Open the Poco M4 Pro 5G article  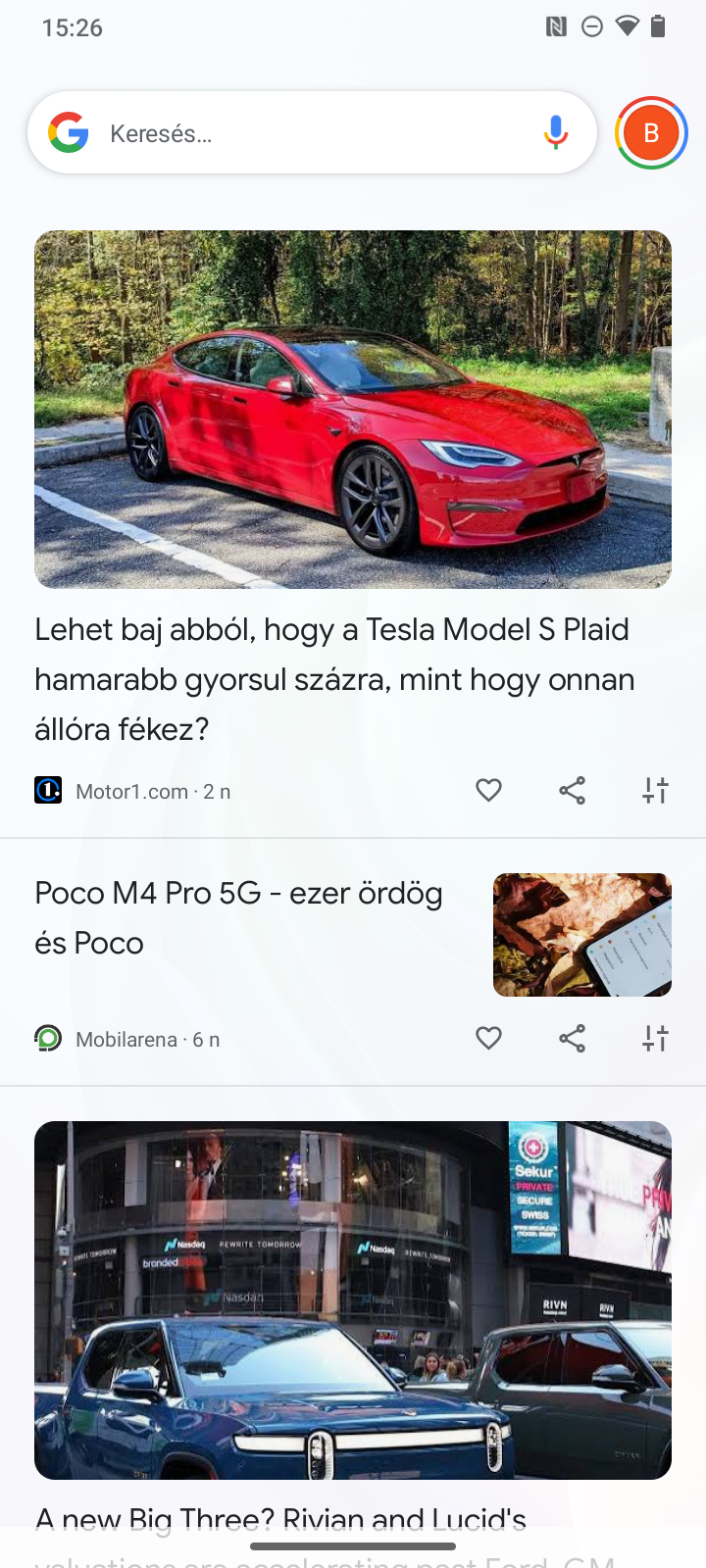238,918
